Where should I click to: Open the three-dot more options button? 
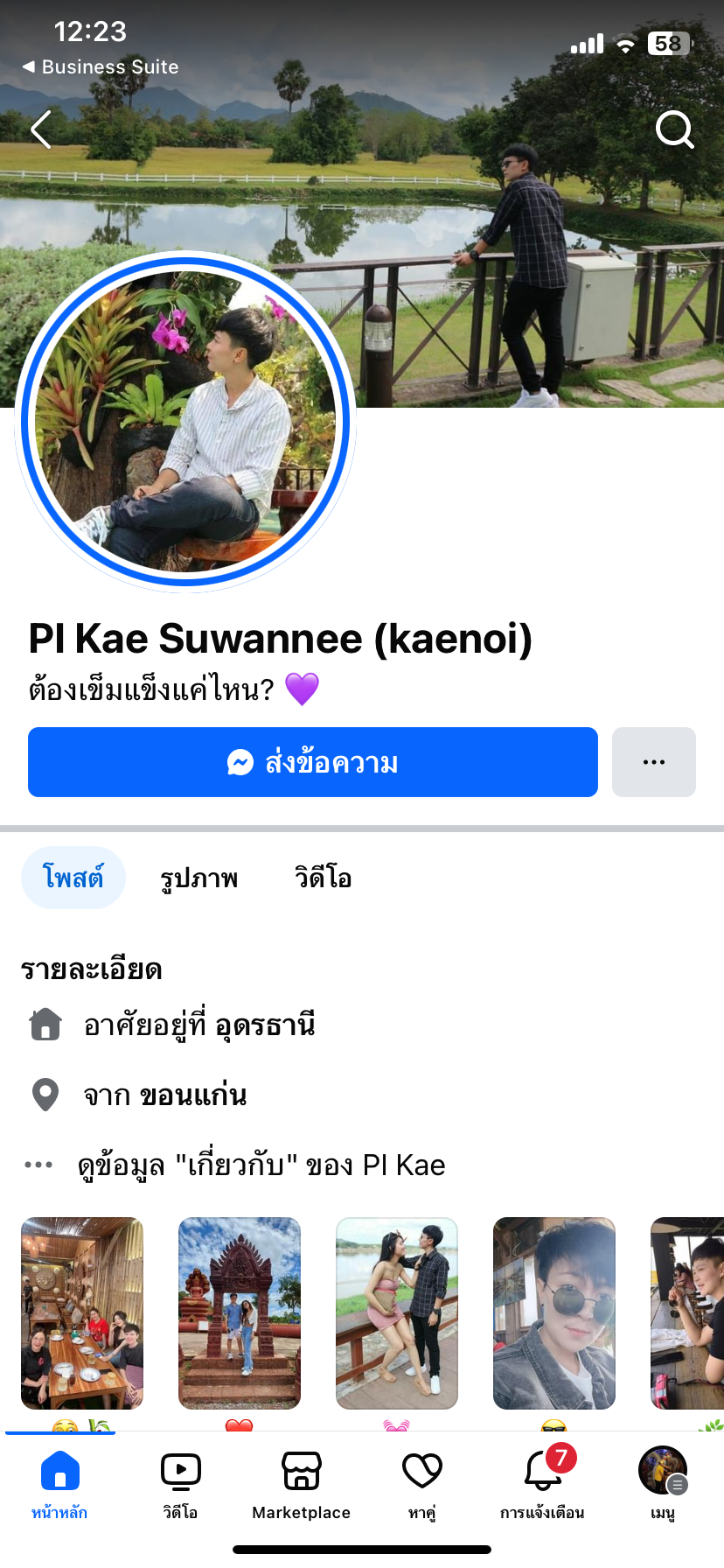point(654,762)
